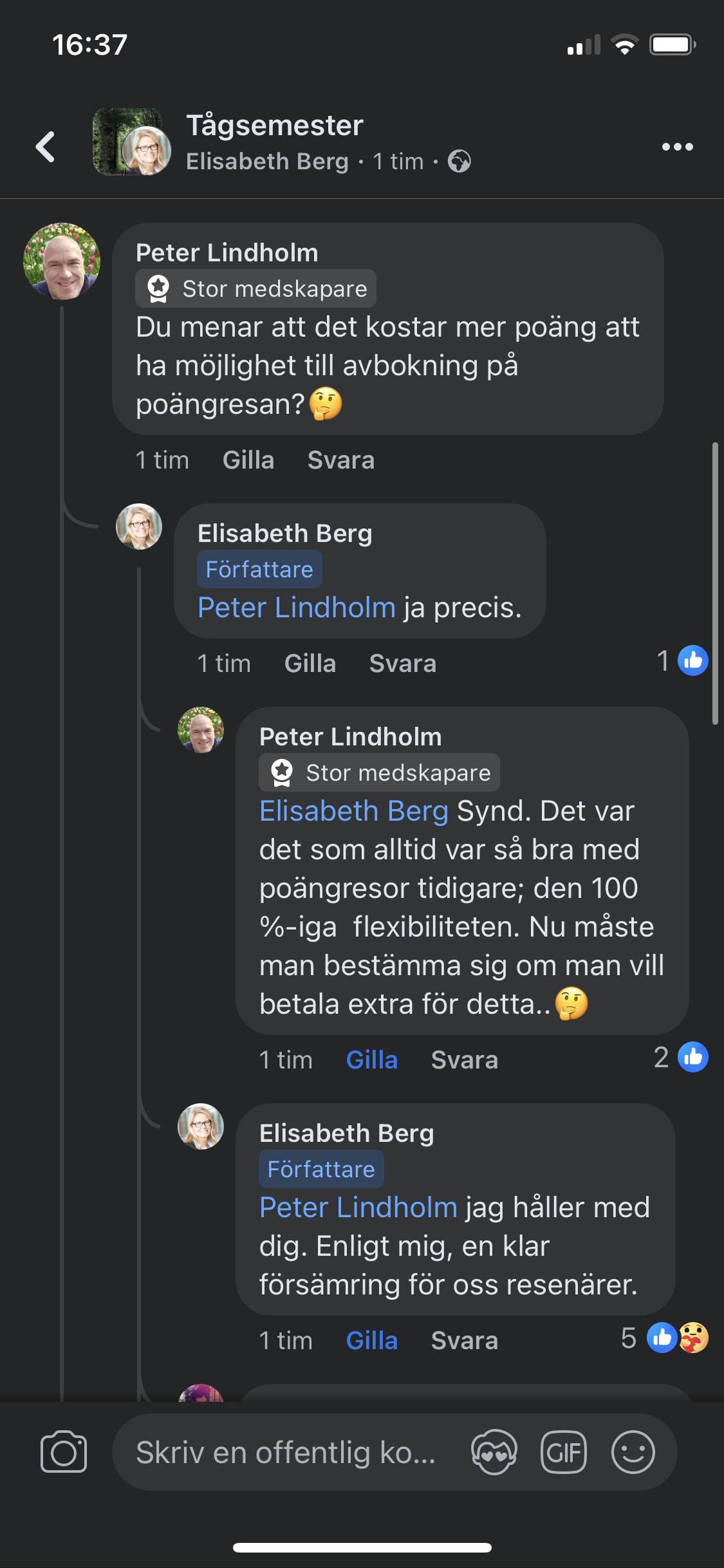Tap the public comment text field

pyautogui.click(x=286, y=1452)
